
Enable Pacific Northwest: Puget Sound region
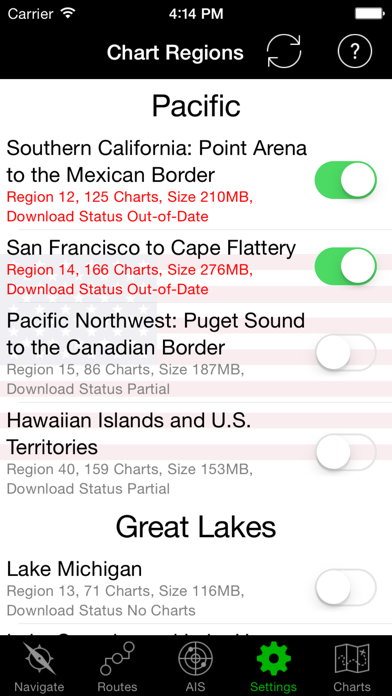(345, 352)
